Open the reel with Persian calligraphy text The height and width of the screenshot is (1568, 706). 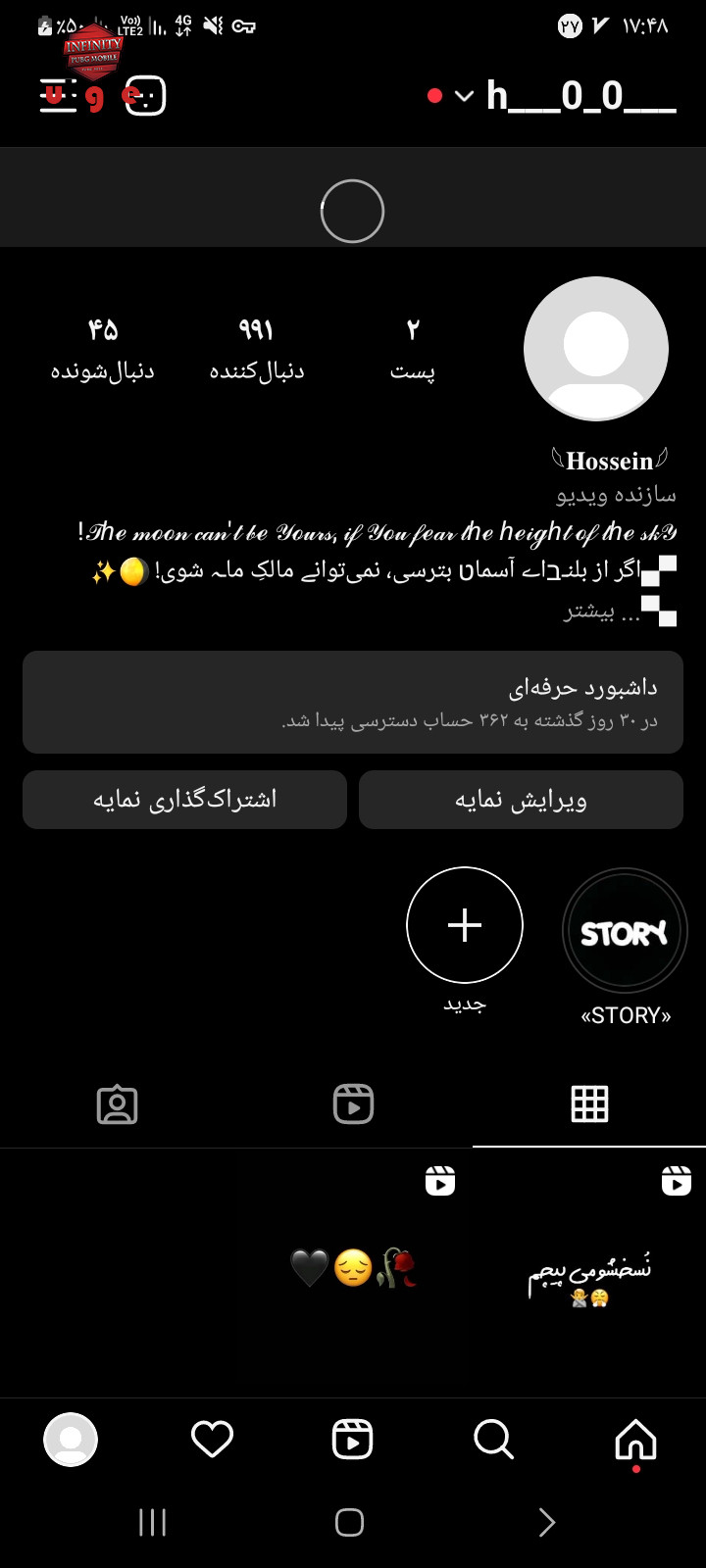click(x=589, y=1272)
